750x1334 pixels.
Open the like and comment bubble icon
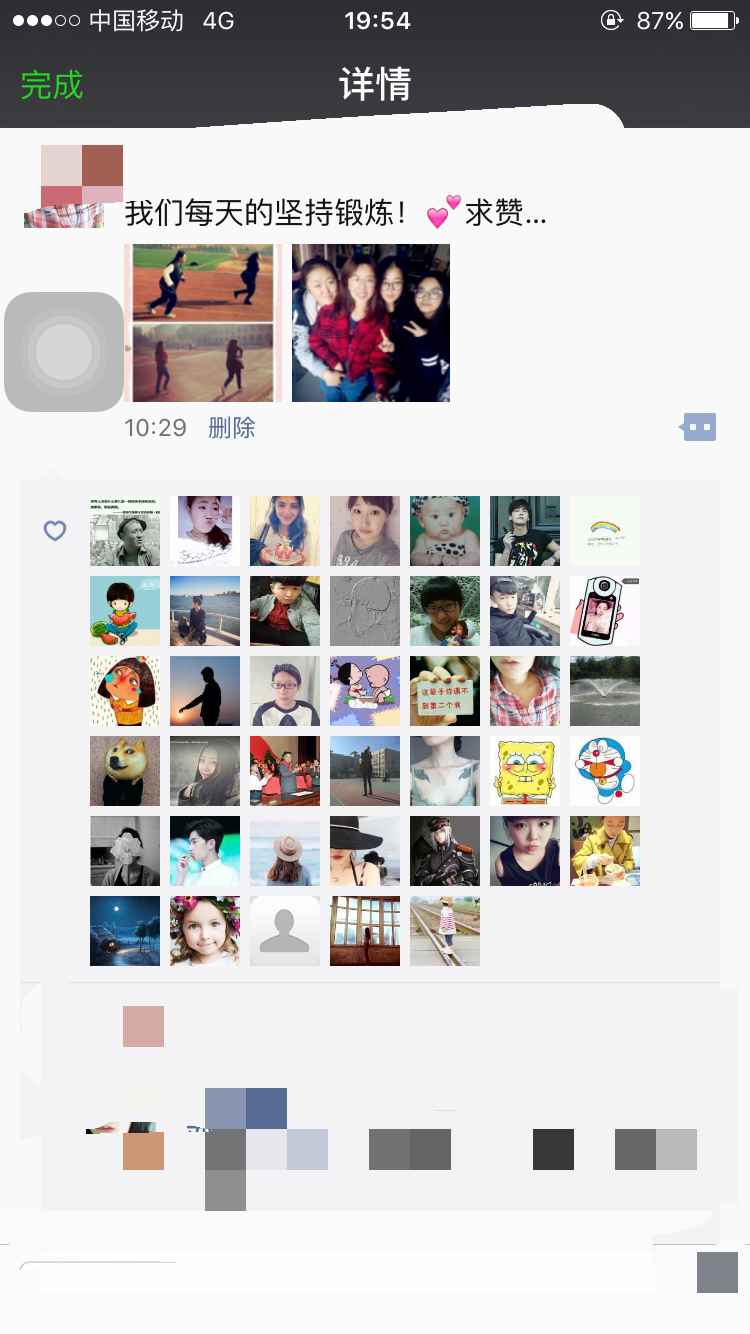click(x=699, y=428)
